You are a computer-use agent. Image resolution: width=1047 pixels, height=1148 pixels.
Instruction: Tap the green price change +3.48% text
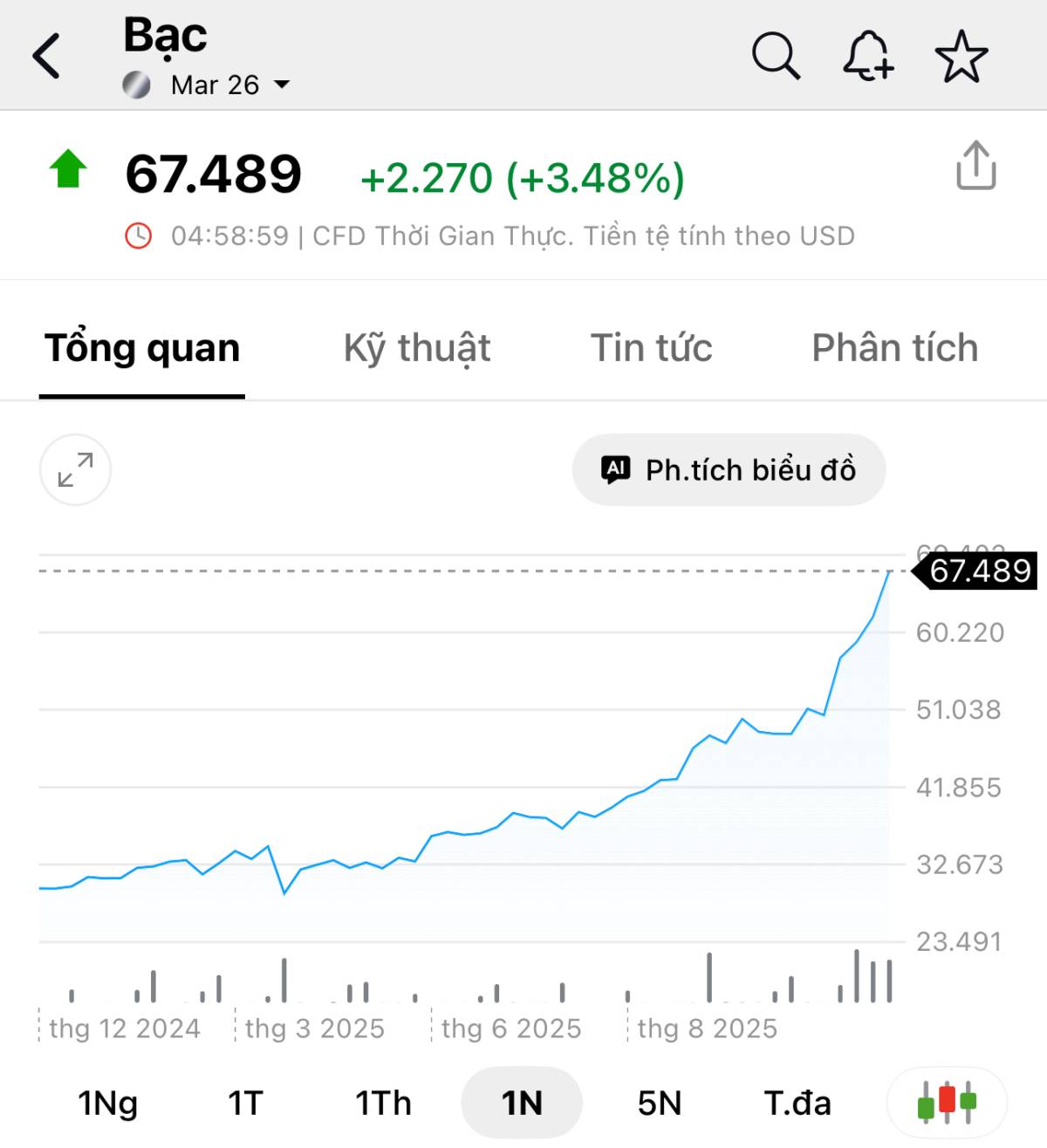coord(522,179)
